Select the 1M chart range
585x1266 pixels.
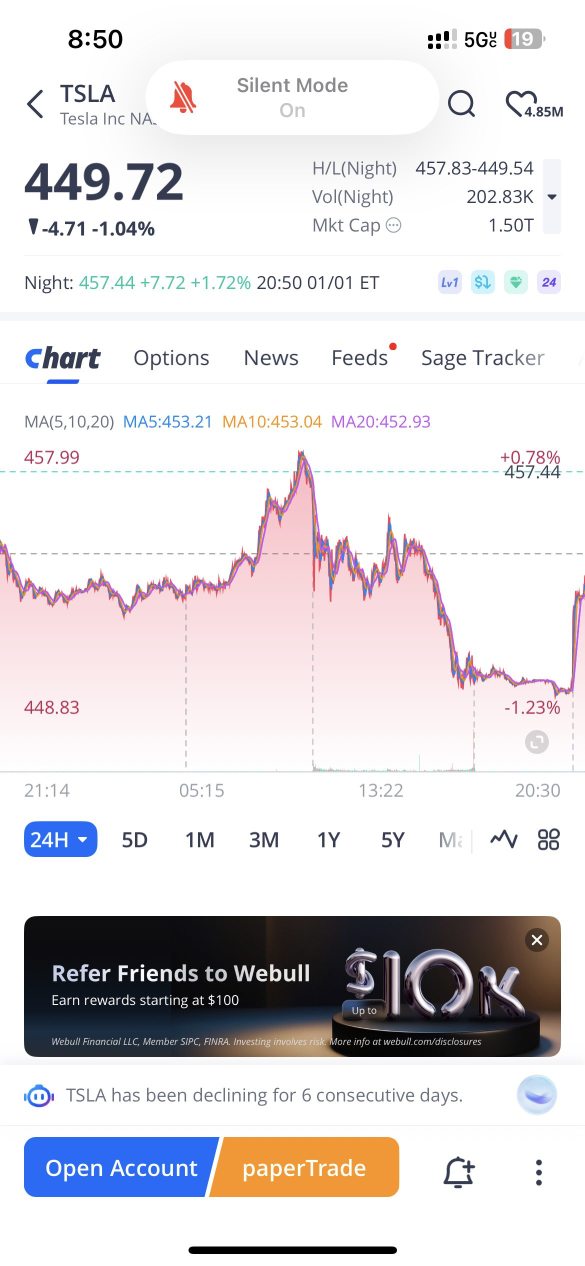(200, 840)
